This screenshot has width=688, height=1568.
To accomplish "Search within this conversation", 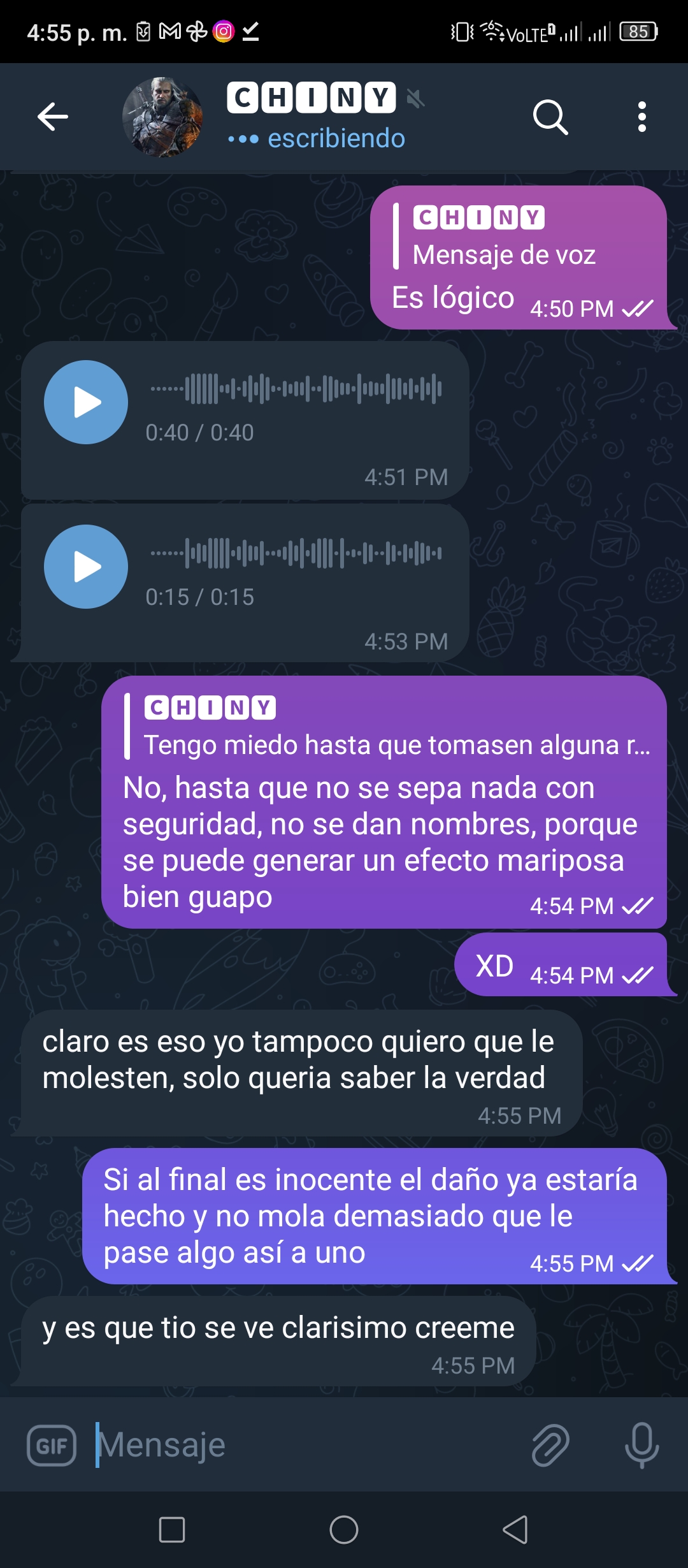I will [550, 117].
